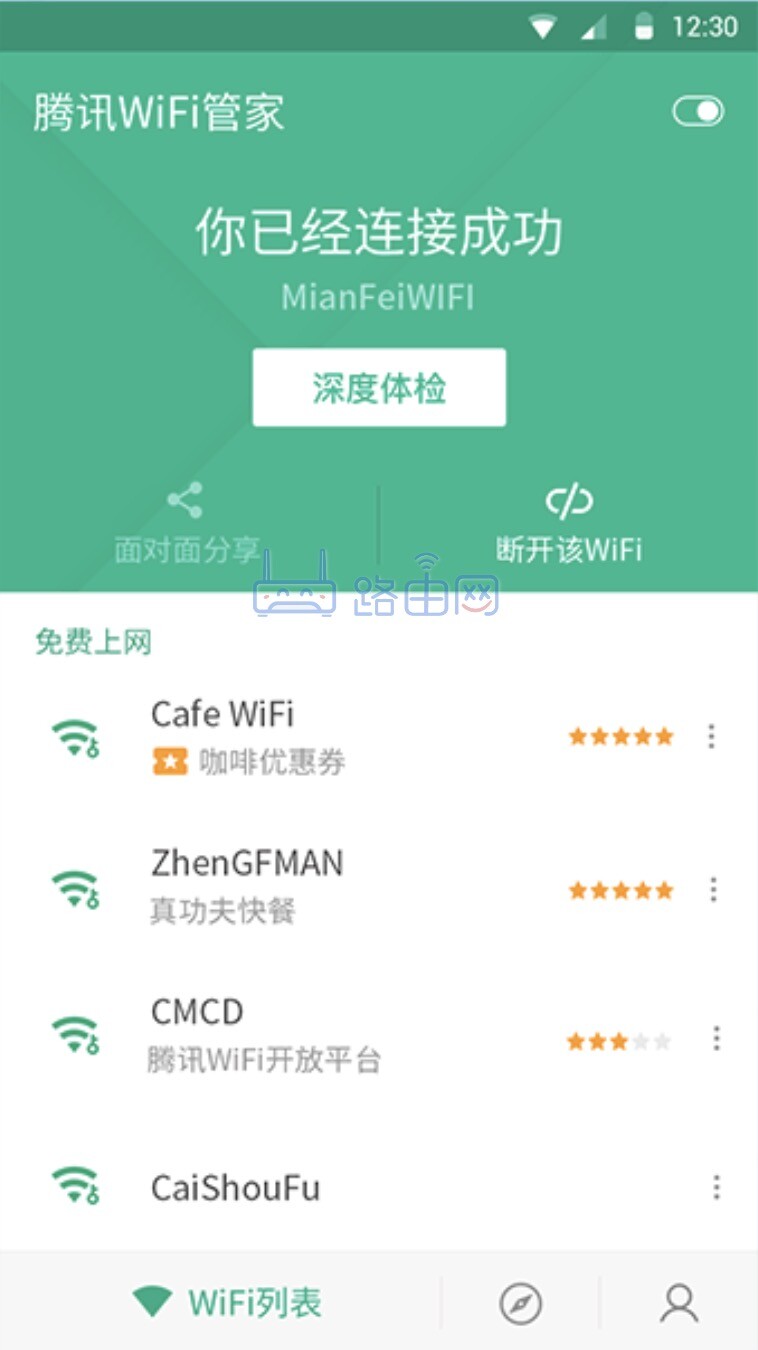
Task: Tap the 腾讯WiFi管家 title
Action: click(158, 111)
